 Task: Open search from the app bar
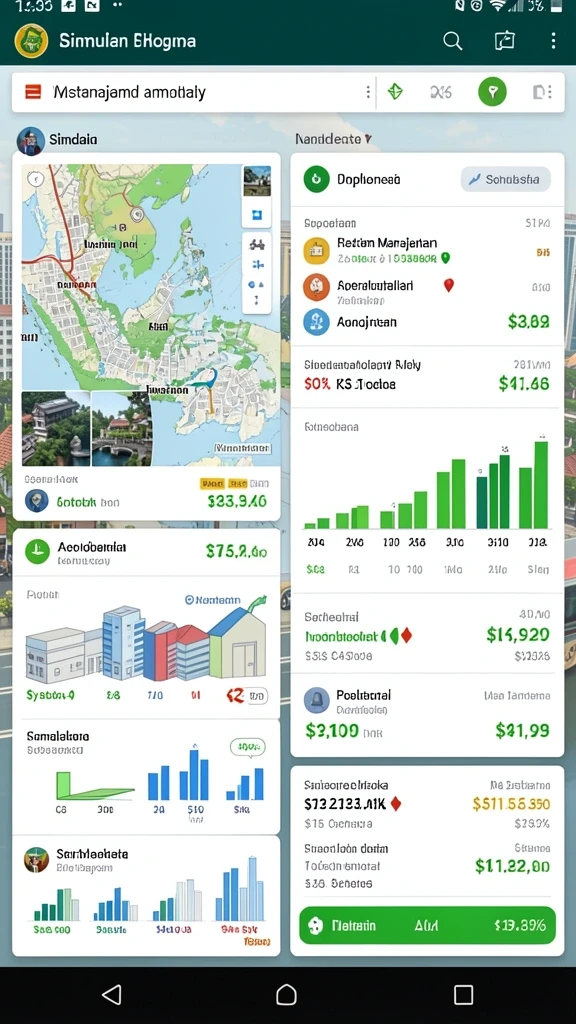[x=453, y=41]
